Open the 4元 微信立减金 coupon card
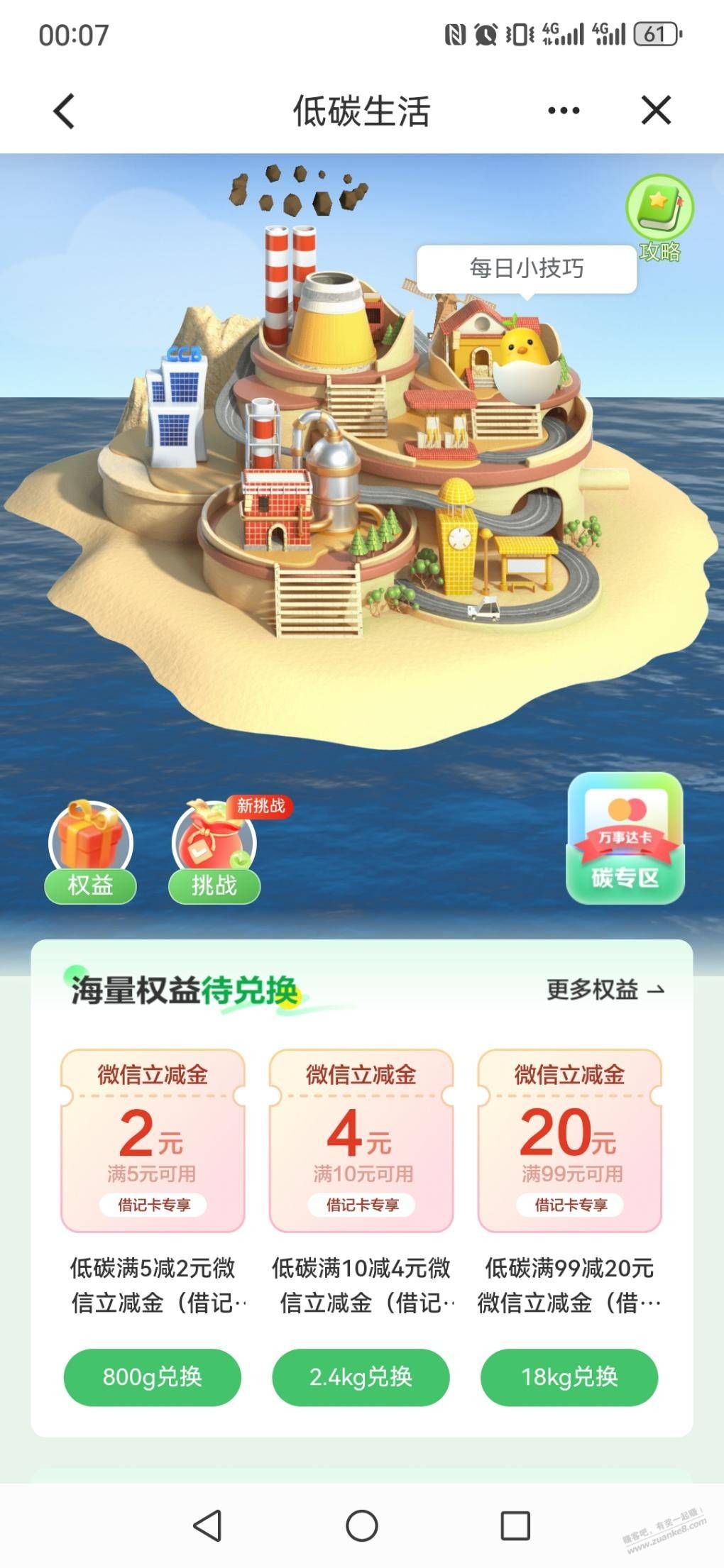 pyautogui.click(x=361, y=1141)
